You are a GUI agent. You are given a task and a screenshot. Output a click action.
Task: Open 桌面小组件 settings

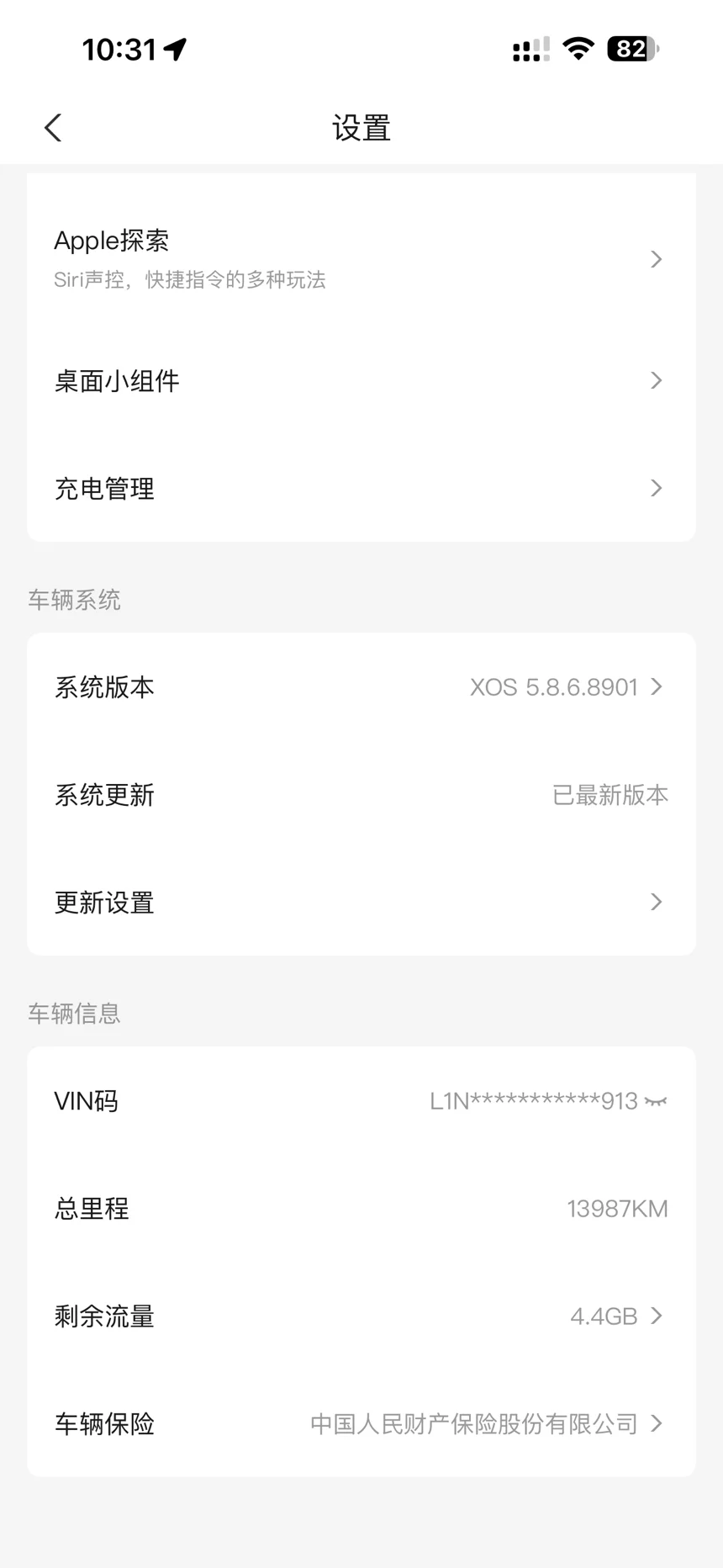coord(361,381)
